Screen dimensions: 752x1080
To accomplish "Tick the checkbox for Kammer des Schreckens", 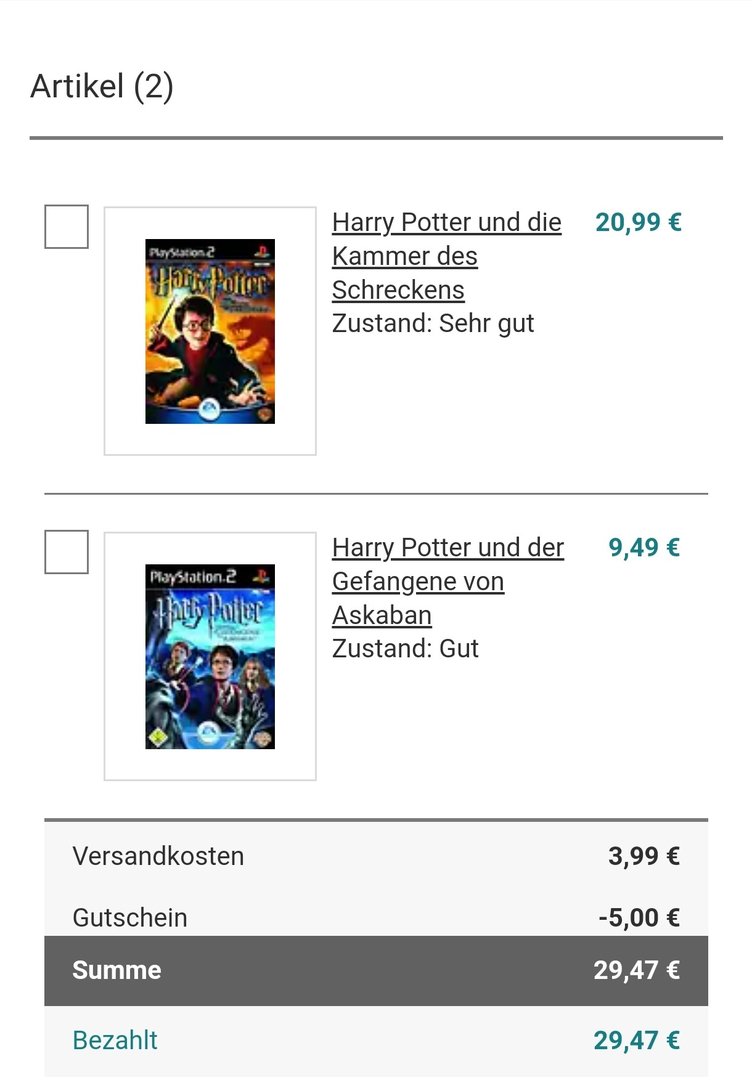I will [66, 227].
